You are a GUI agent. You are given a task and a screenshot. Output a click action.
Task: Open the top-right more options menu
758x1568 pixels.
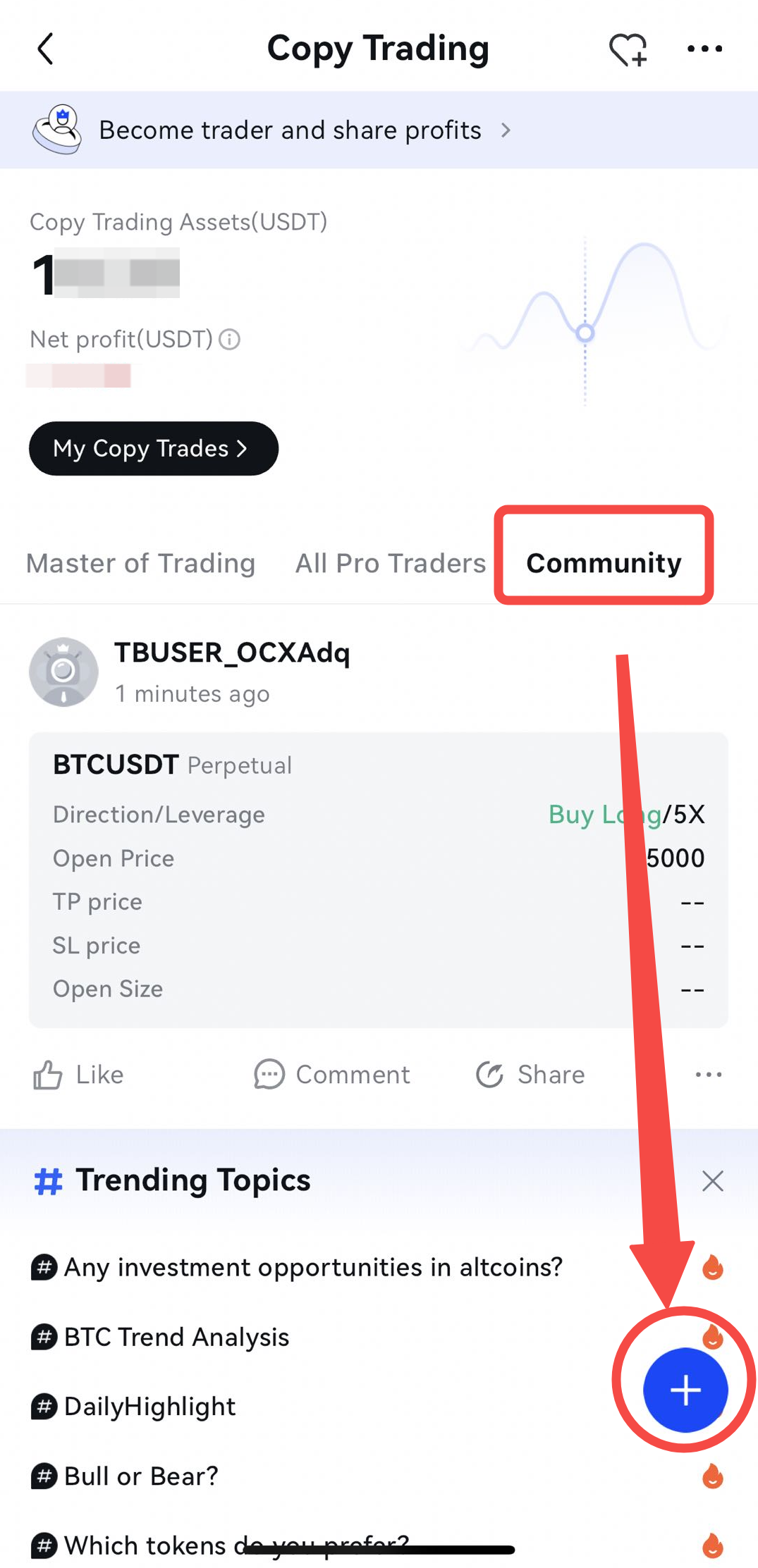(x=704, y=48)
